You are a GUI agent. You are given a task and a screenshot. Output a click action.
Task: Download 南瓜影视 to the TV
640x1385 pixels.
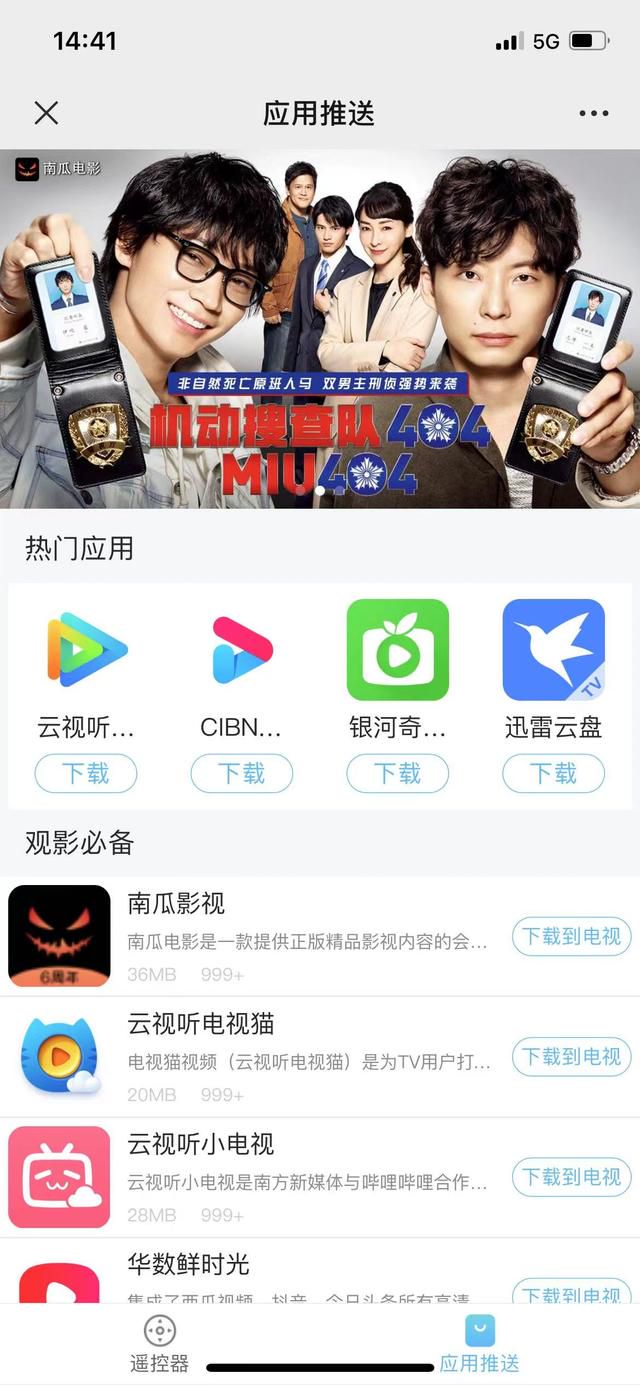click(572, 936)
